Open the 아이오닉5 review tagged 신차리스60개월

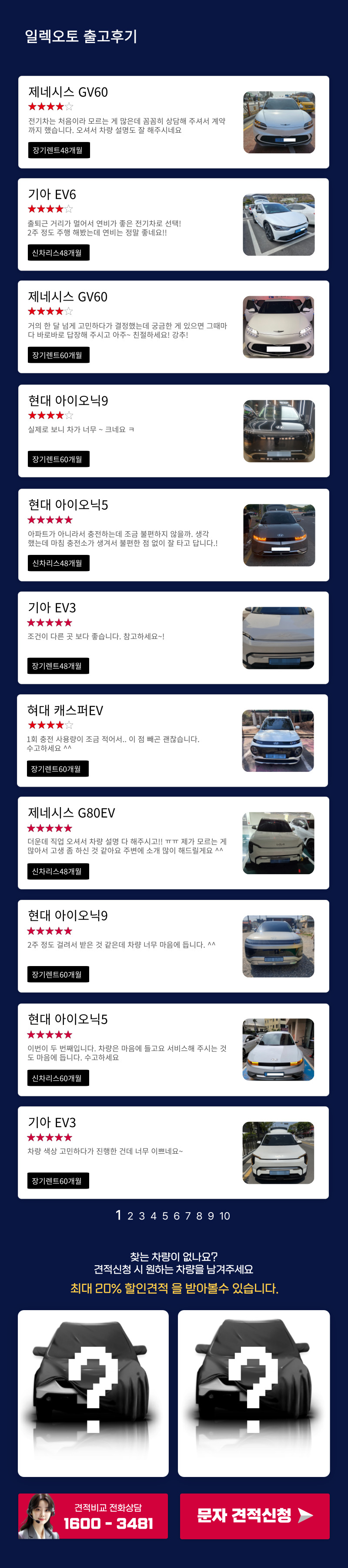[174, 1049]
